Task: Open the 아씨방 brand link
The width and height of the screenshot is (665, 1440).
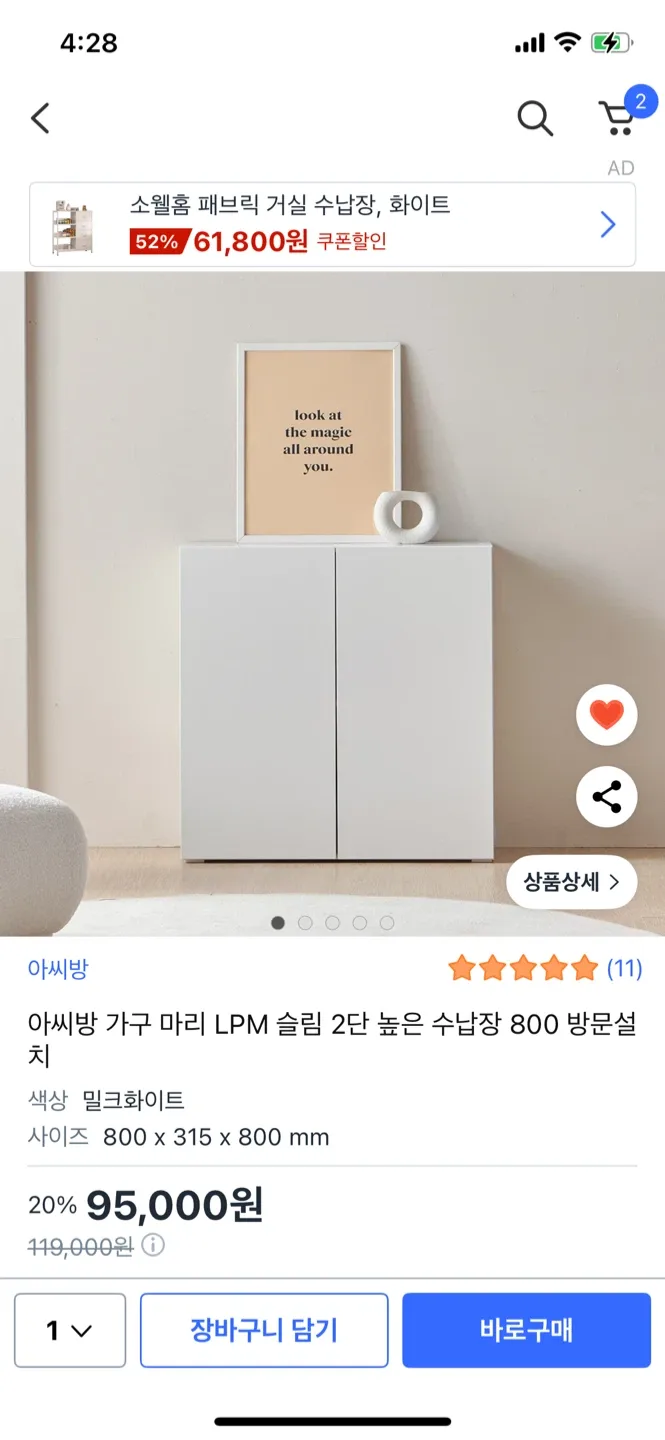Action: coord(58,968)
